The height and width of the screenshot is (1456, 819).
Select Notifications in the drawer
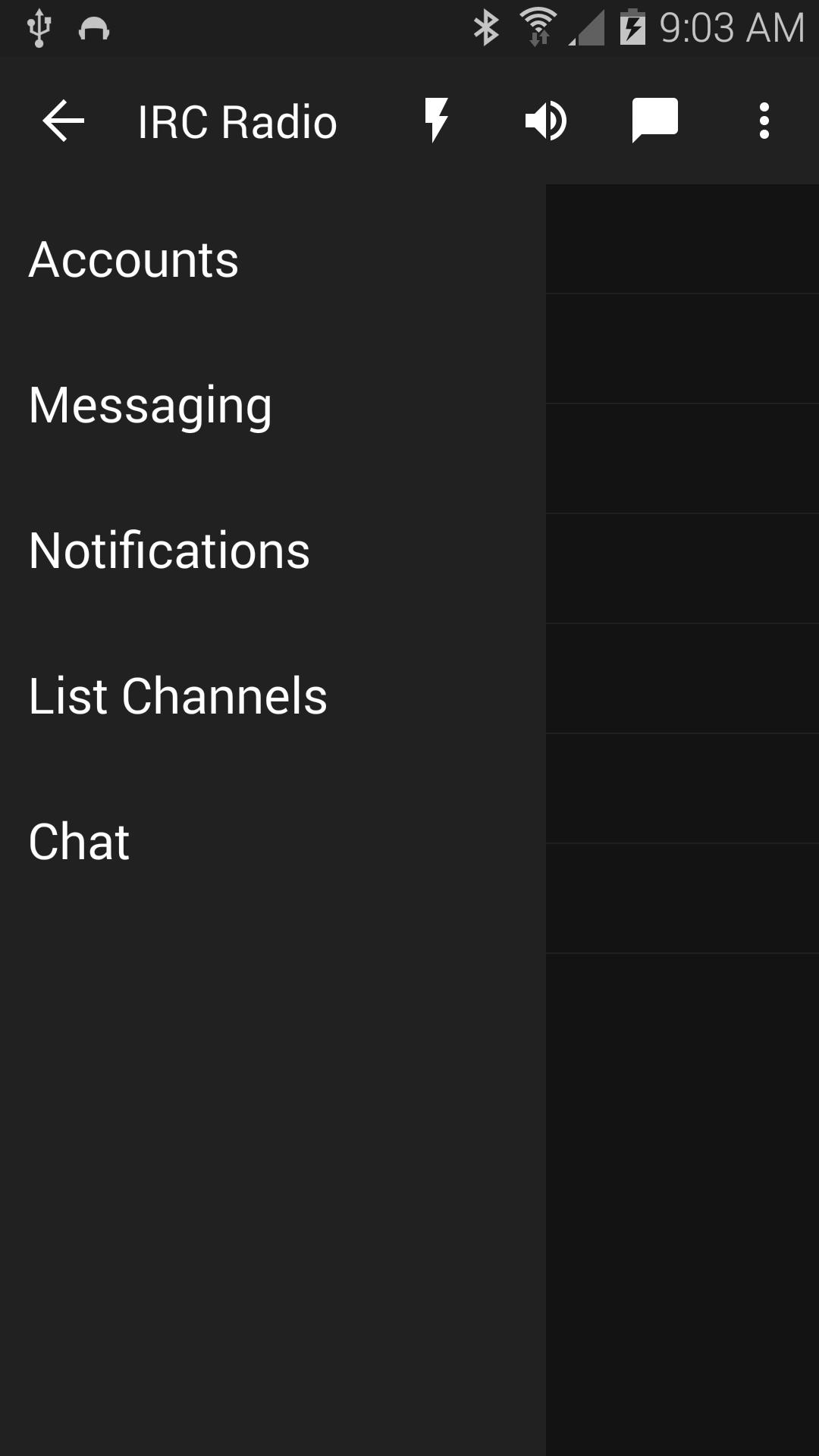[168, 550]
